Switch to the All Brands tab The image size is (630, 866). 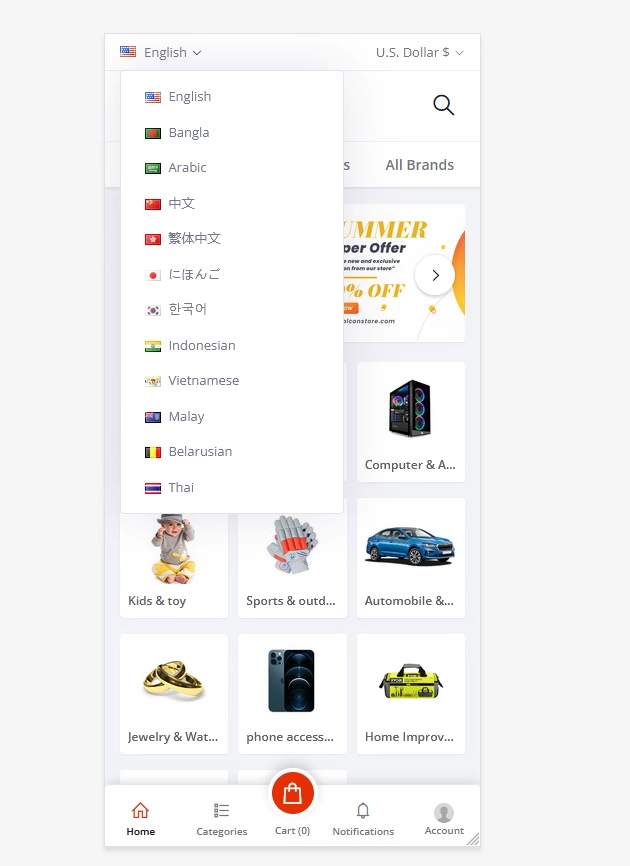coord(419,165)
